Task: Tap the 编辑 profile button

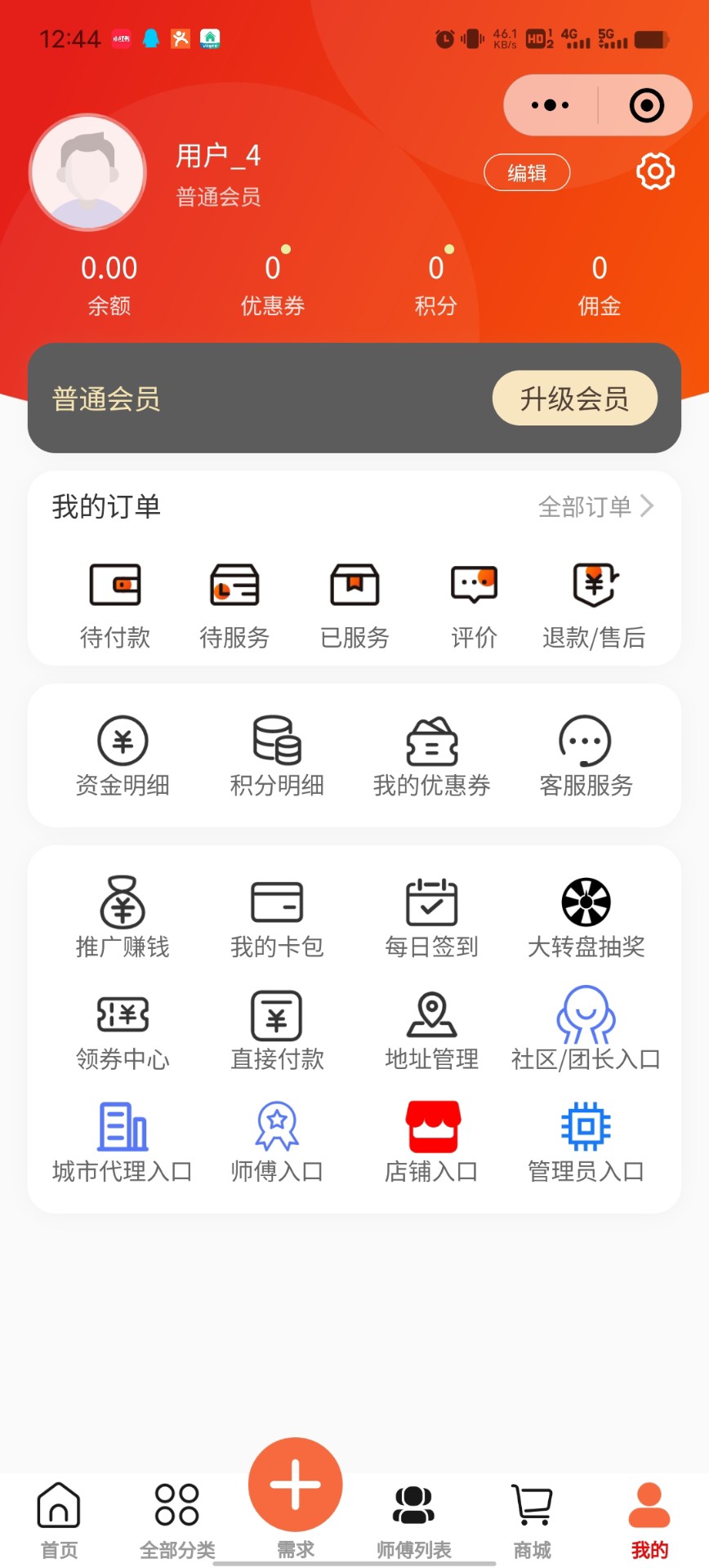Action: pos(527,172)
